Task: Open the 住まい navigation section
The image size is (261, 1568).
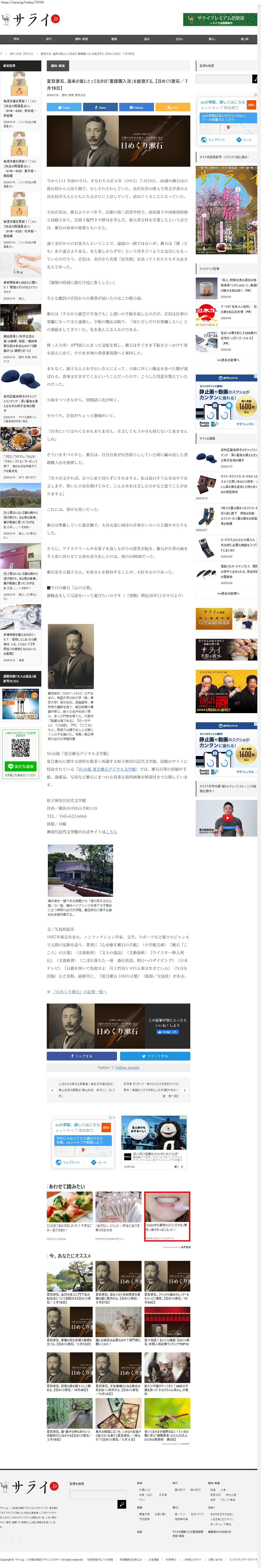Action: [179, 39]
